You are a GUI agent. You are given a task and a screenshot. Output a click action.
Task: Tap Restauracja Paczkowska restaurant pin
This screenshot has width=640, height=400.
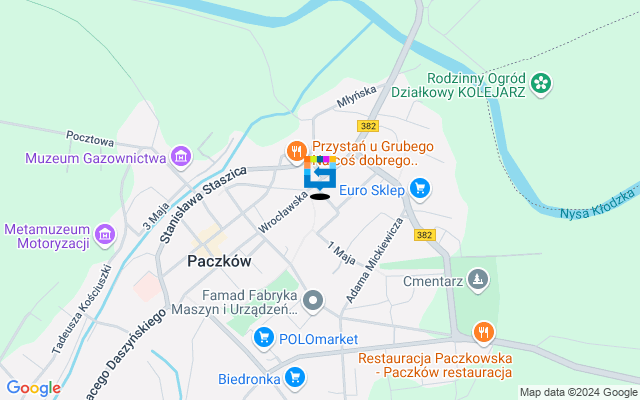pyautogui.click(x=483, y=331)
